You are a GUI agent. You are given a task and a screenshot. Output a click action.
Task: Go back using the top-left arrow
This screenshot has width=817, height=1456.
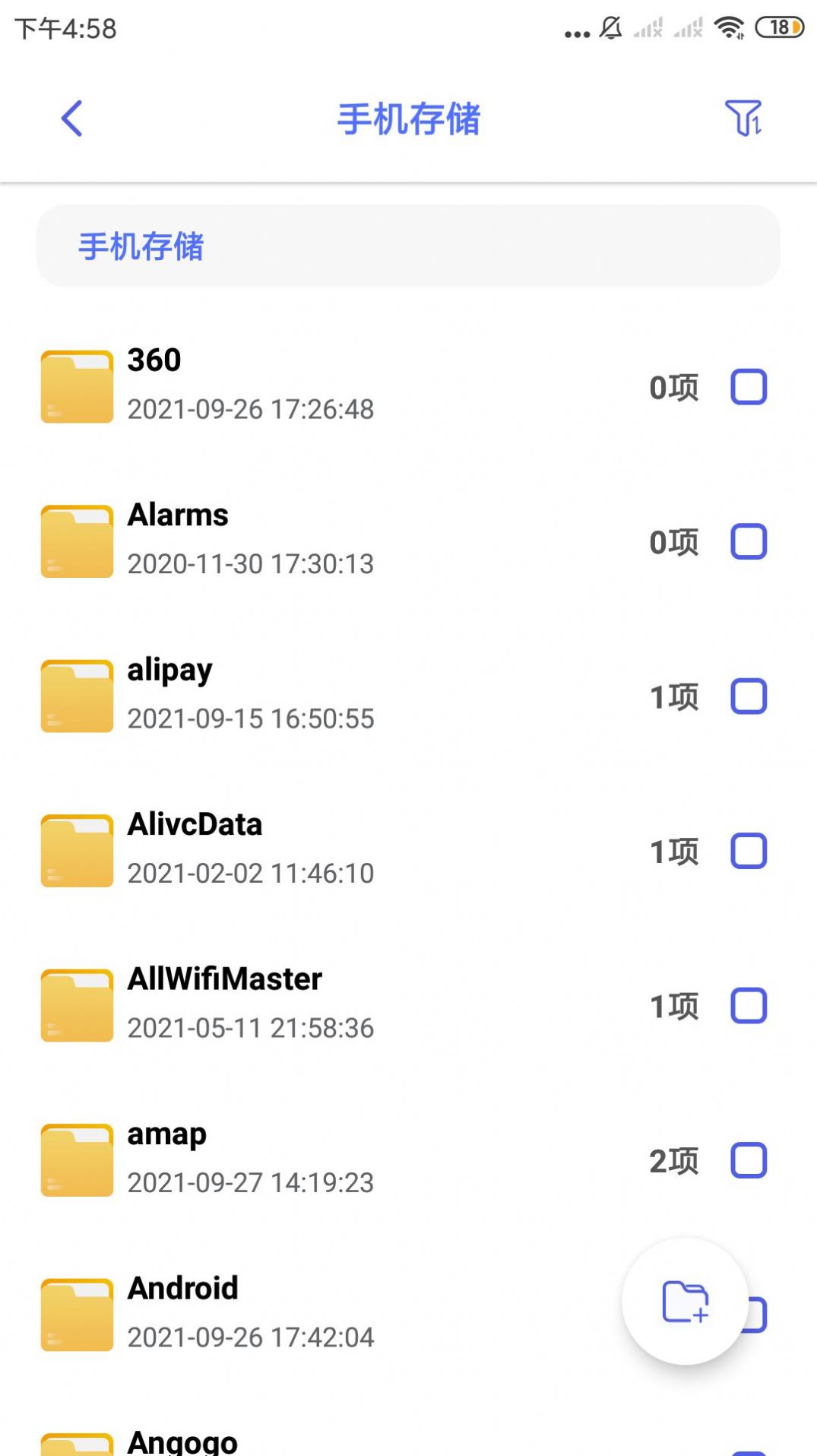(71, 119)
